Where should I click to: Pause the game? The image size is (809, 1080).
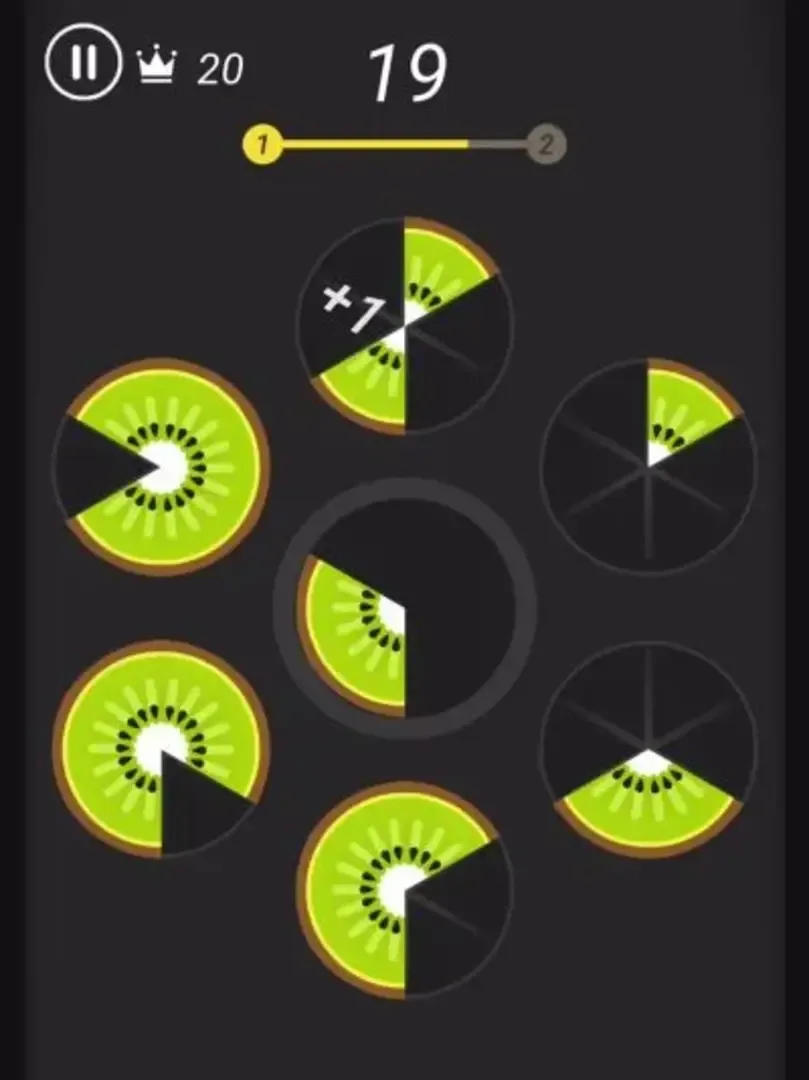[x=83, y=63]
